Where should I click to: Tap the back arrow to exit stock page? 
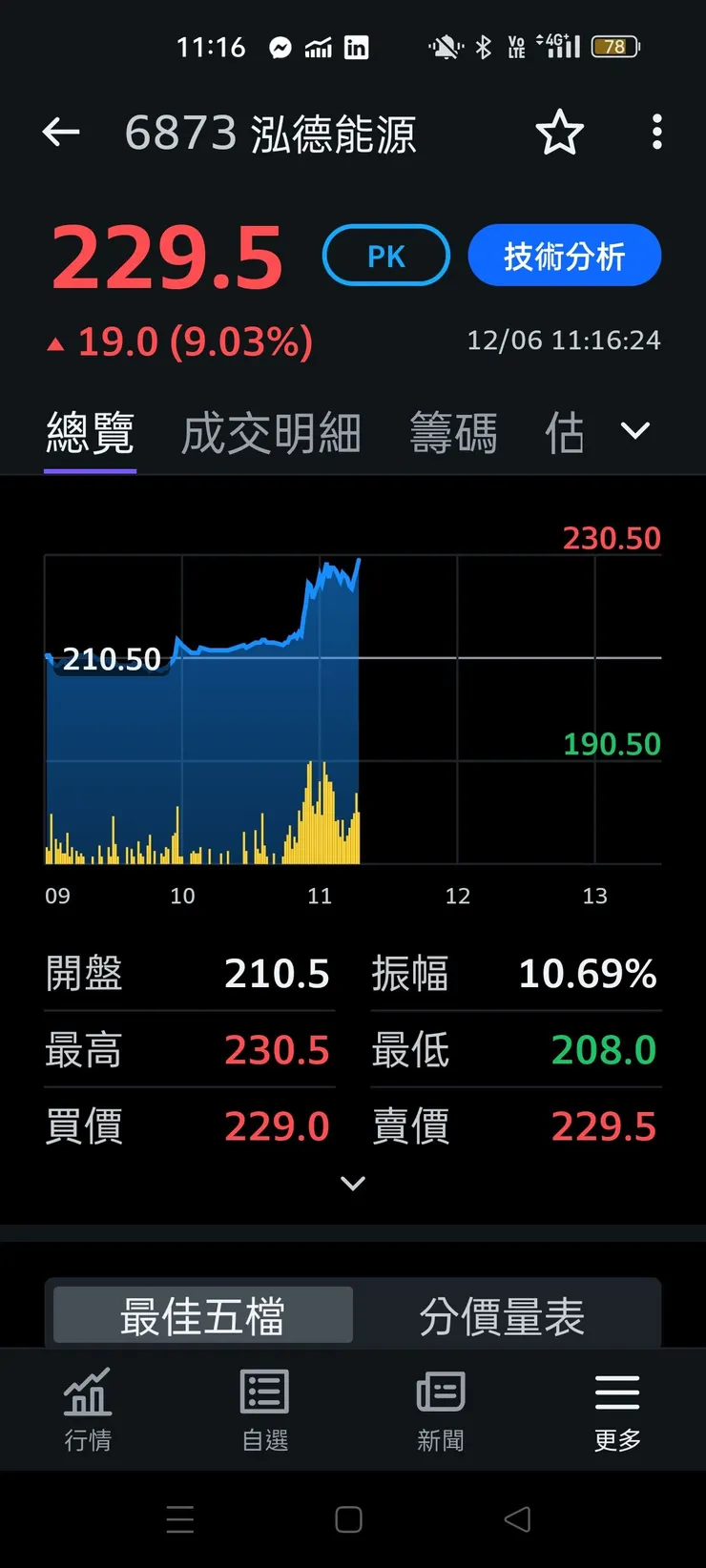click(61, 134)
